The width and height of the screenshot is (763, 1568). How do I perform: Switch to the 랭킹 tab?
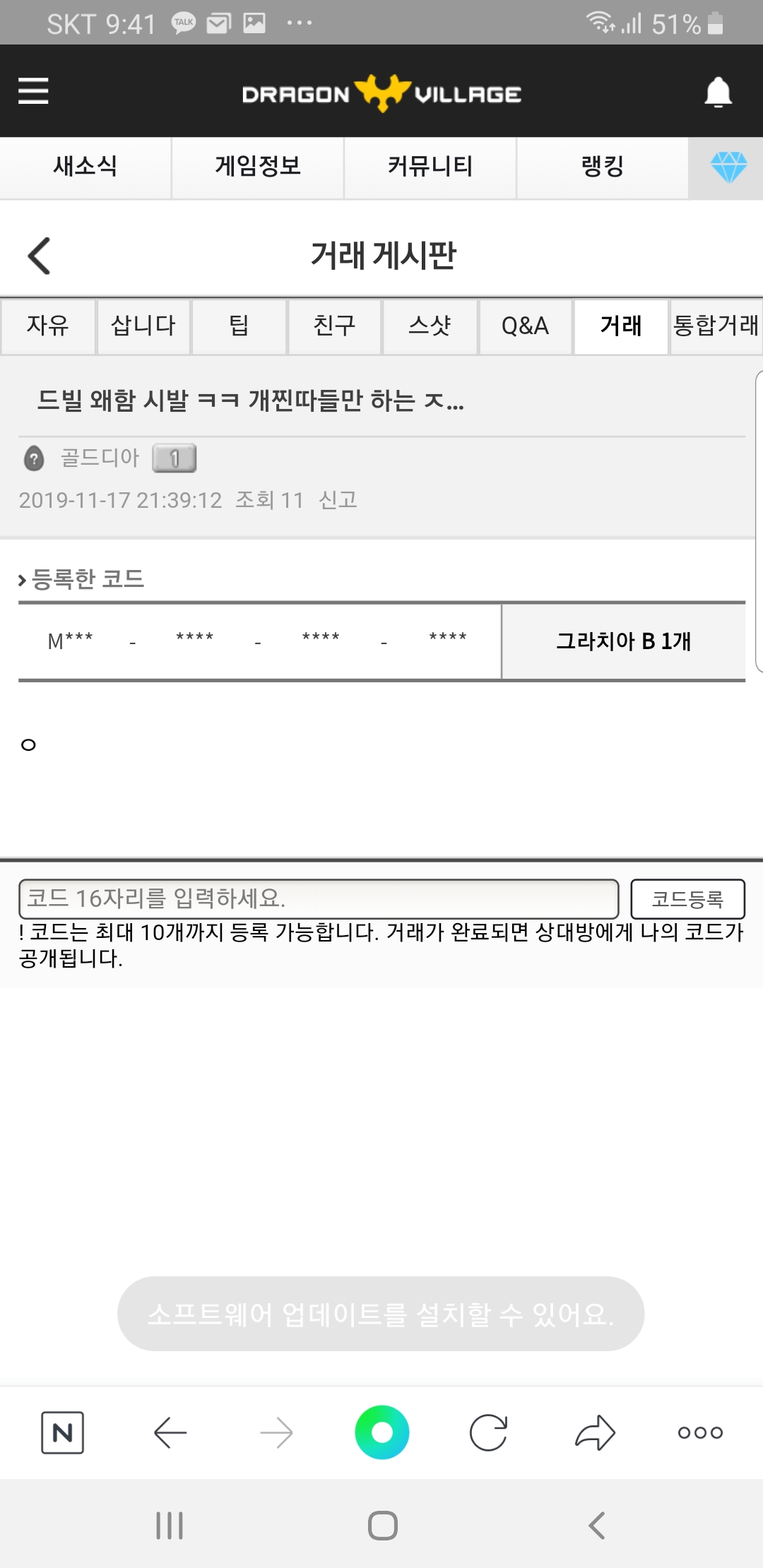603,167
